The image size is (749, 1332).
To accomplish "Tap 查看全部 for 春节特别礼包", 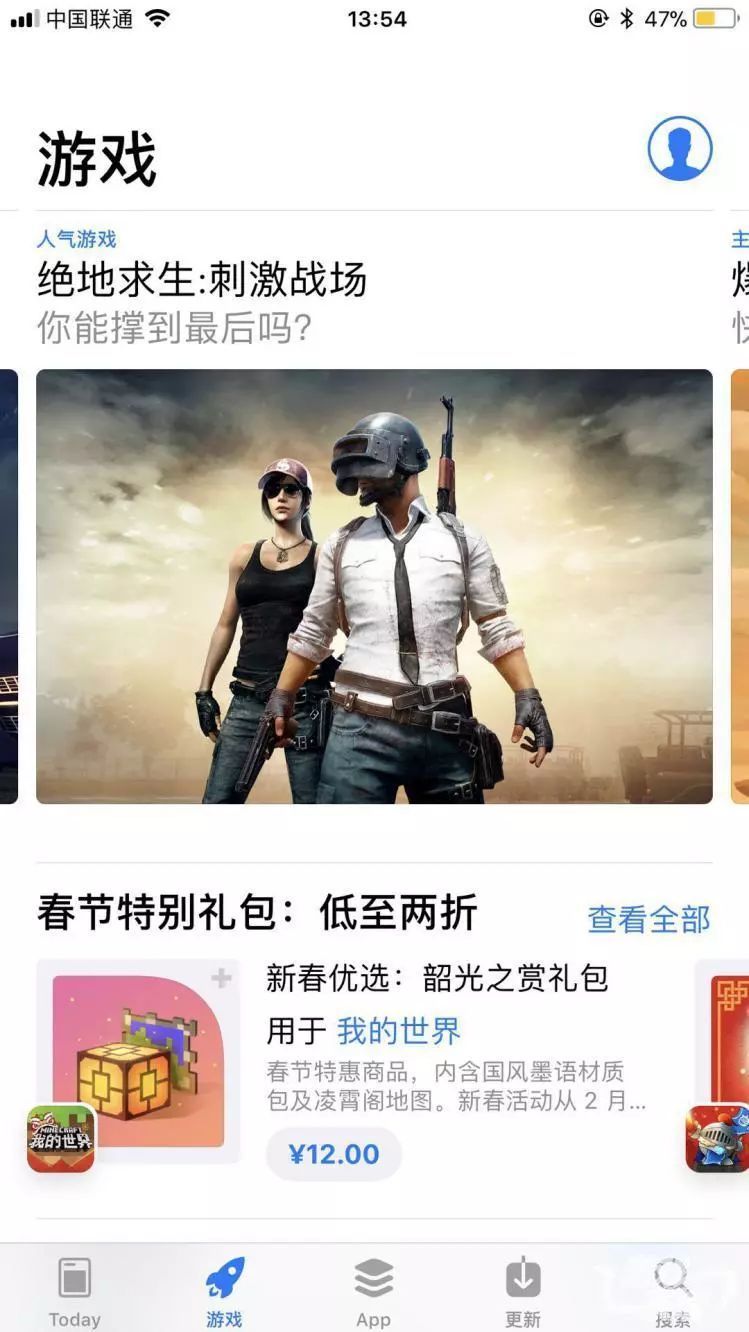I will point(648,918).
